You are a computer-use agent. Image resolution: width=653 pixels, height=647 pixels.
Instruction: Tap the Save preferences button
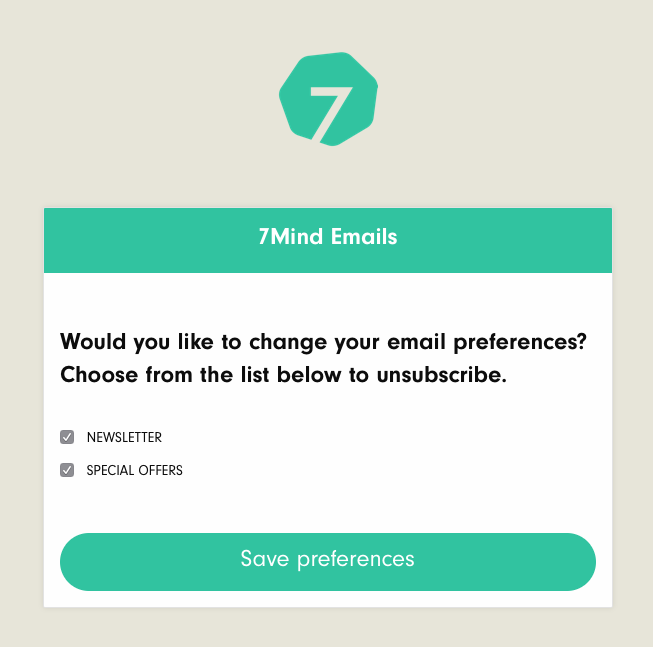coord(327,561)
